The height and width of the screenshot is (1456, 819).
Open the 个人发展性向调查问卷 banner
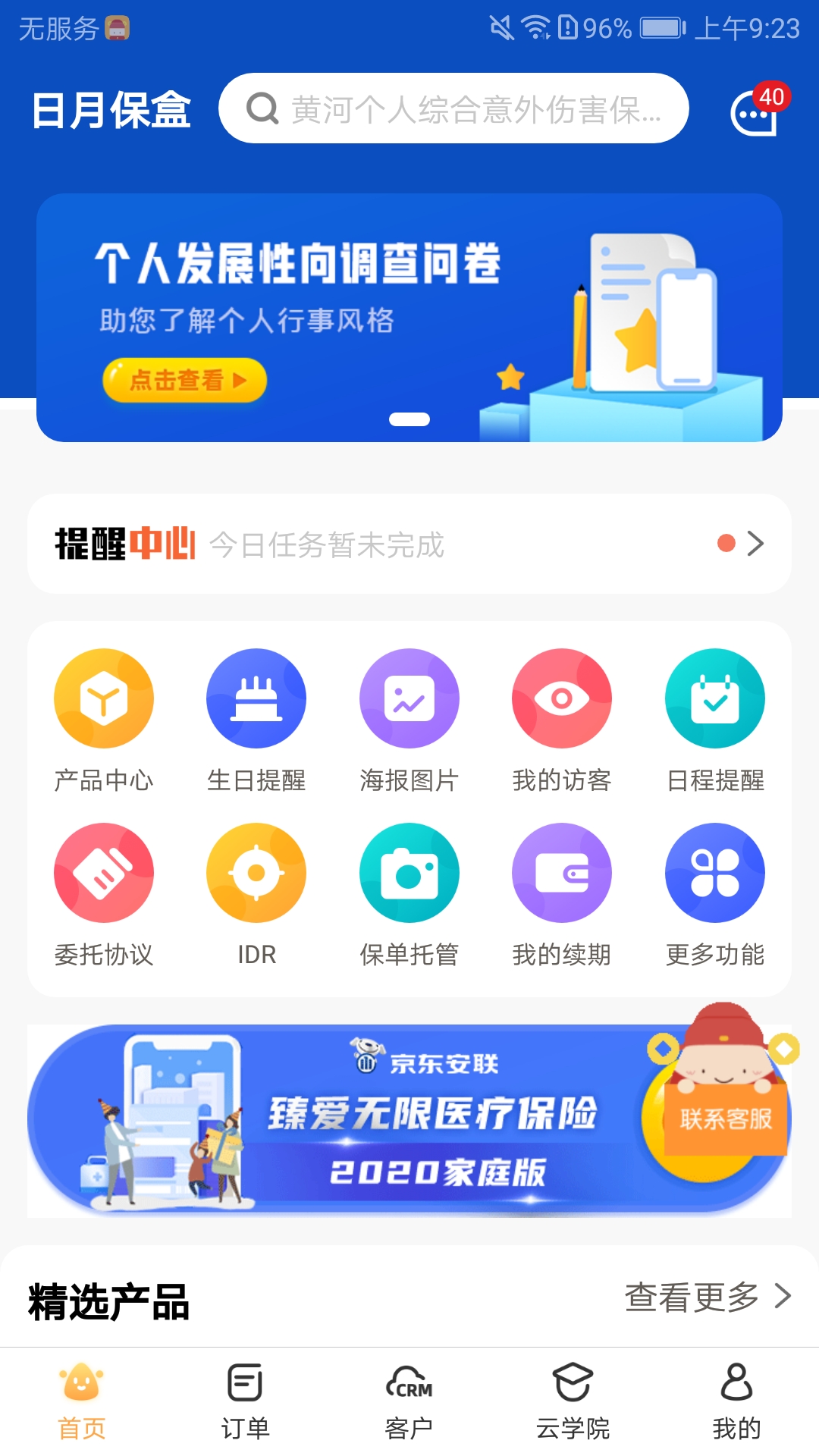[x=409, y=318]
